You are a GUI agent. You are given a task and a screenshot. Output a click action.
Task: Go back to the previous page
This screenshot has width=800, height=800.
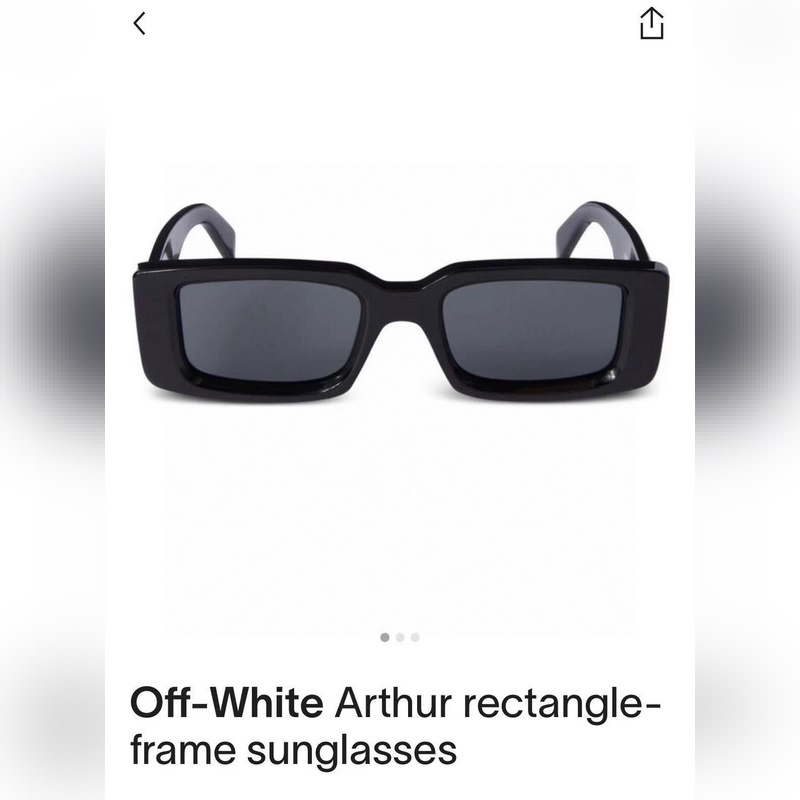[x=140, y=23]
